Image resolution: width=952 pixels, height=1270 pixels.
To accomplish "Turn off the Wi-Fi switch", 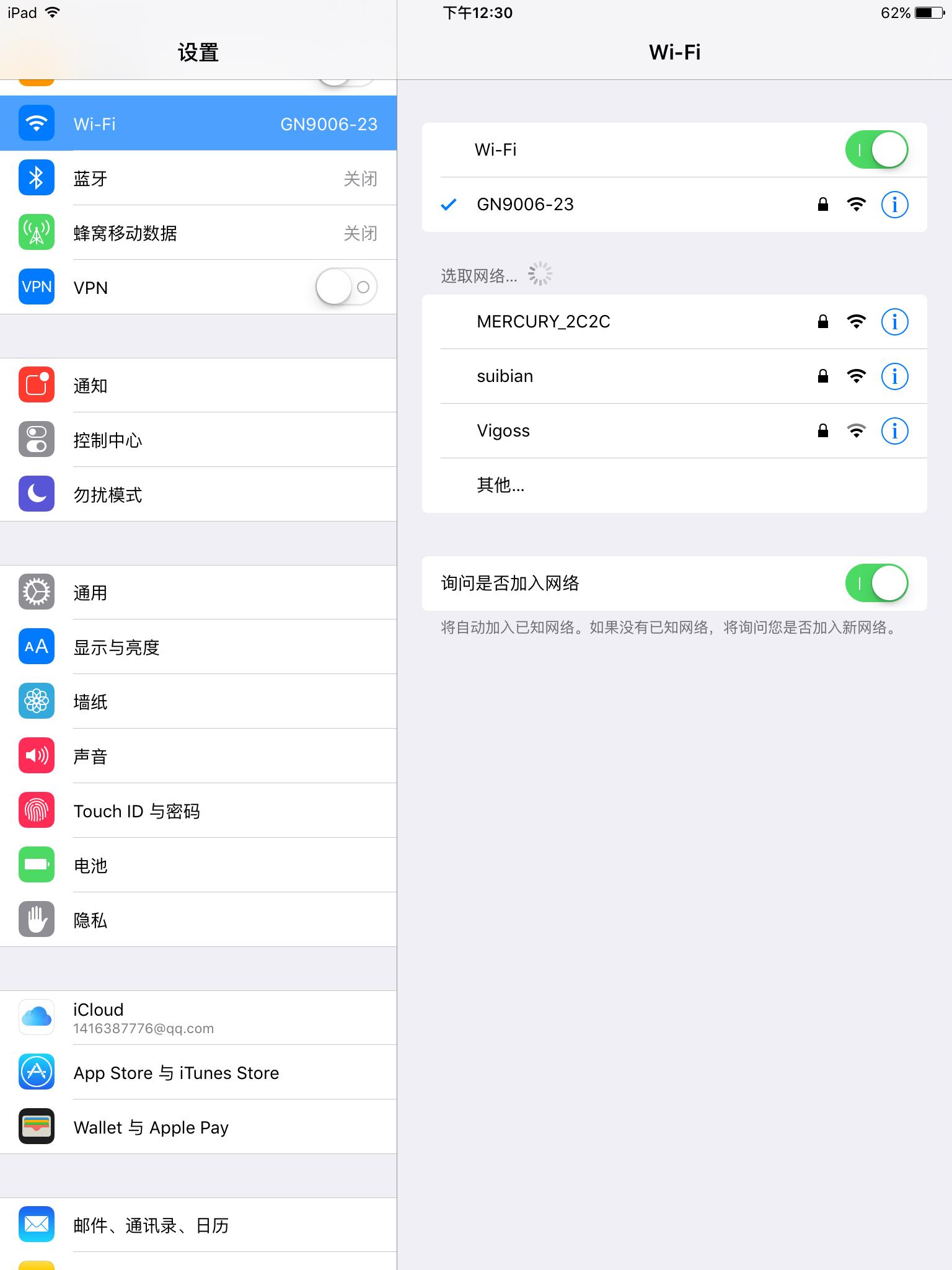I will tap(876, 149).
